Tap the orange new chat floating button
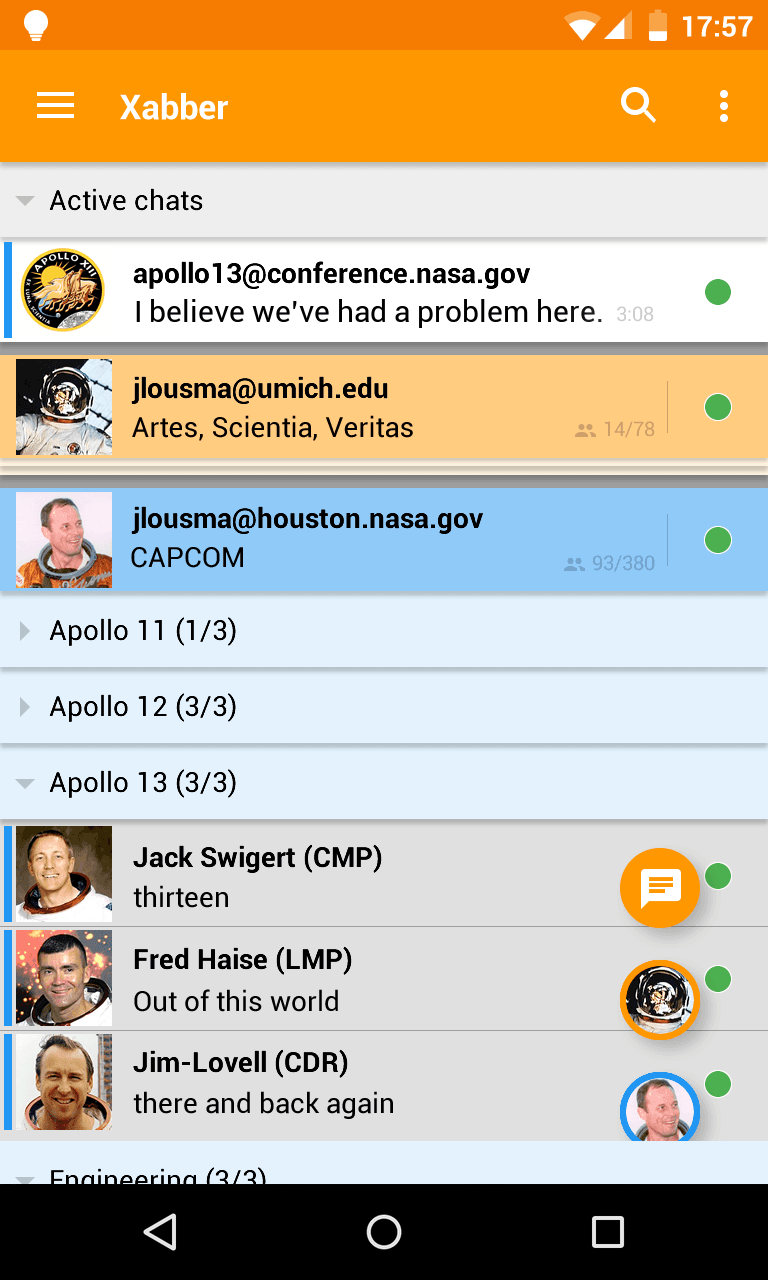768x1280 pixels. tap(659, 887)
